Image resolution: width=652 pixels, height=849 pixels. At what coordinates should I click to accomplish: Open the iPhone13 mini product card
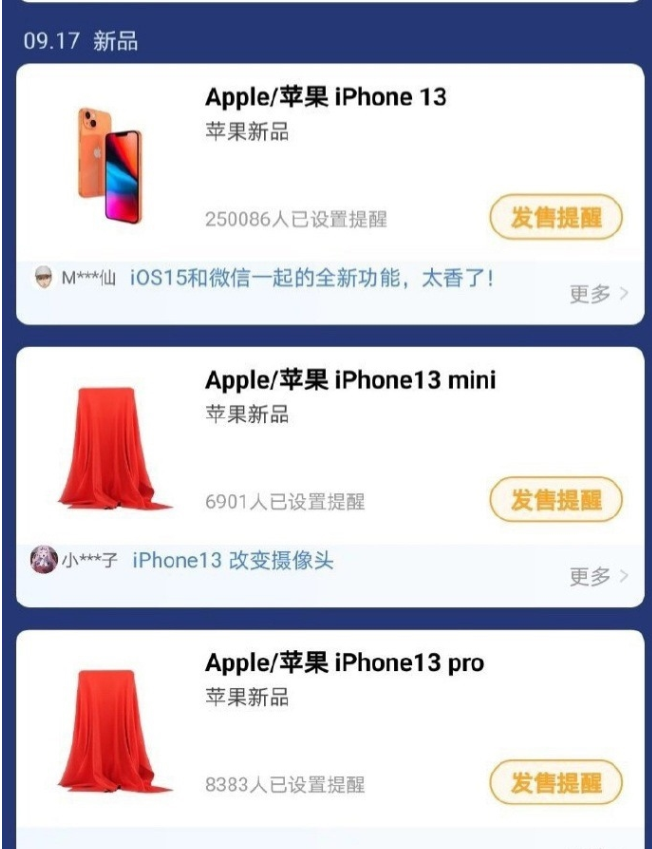[350, 380]
